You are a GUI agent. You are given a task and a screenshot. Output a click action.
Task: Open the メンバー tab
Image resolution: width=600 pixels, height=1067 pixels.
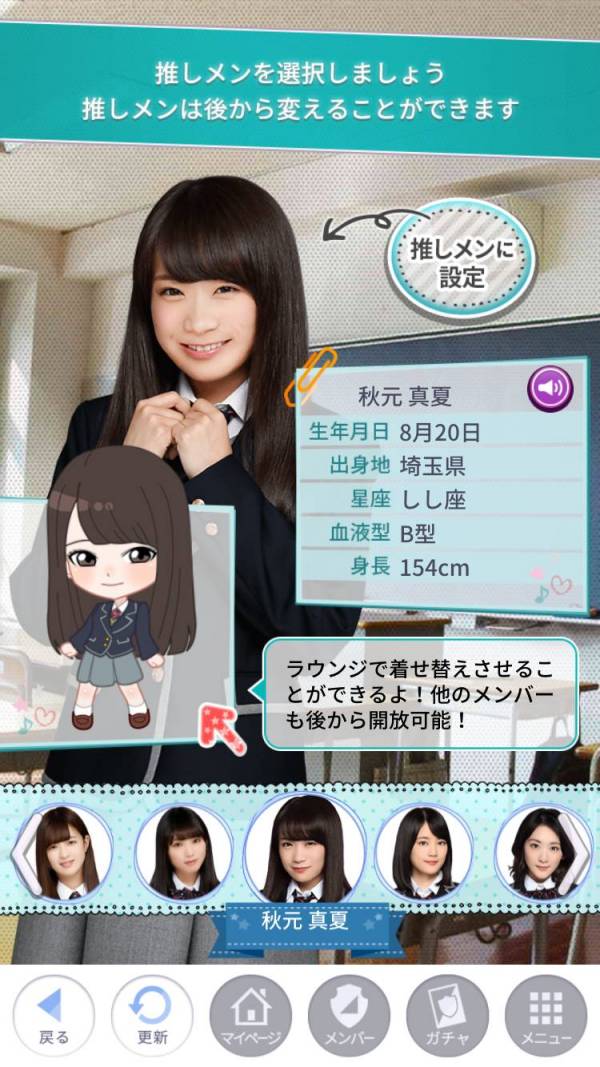348,1016
